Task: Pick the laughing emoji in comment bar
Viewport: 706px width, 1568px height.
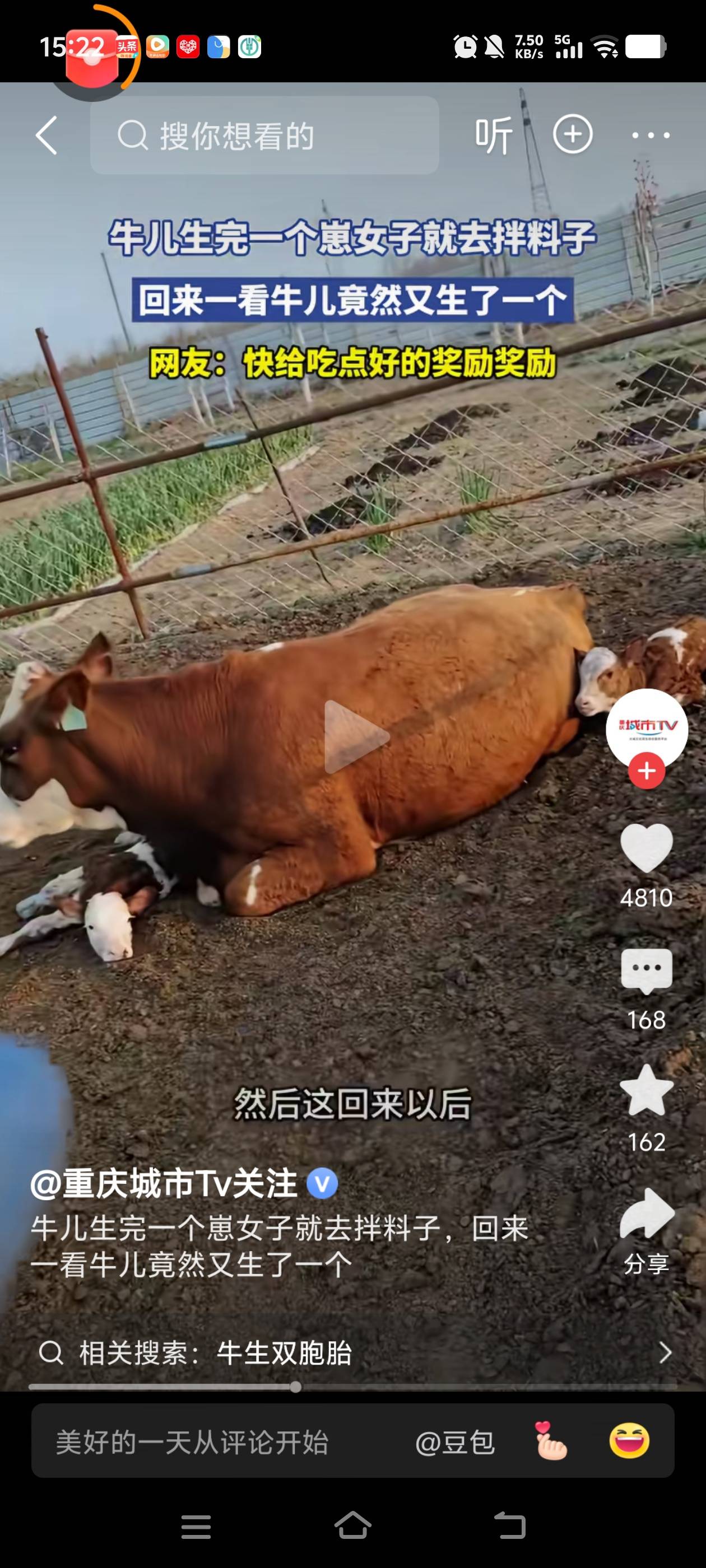Action: tap(629, 1441)
